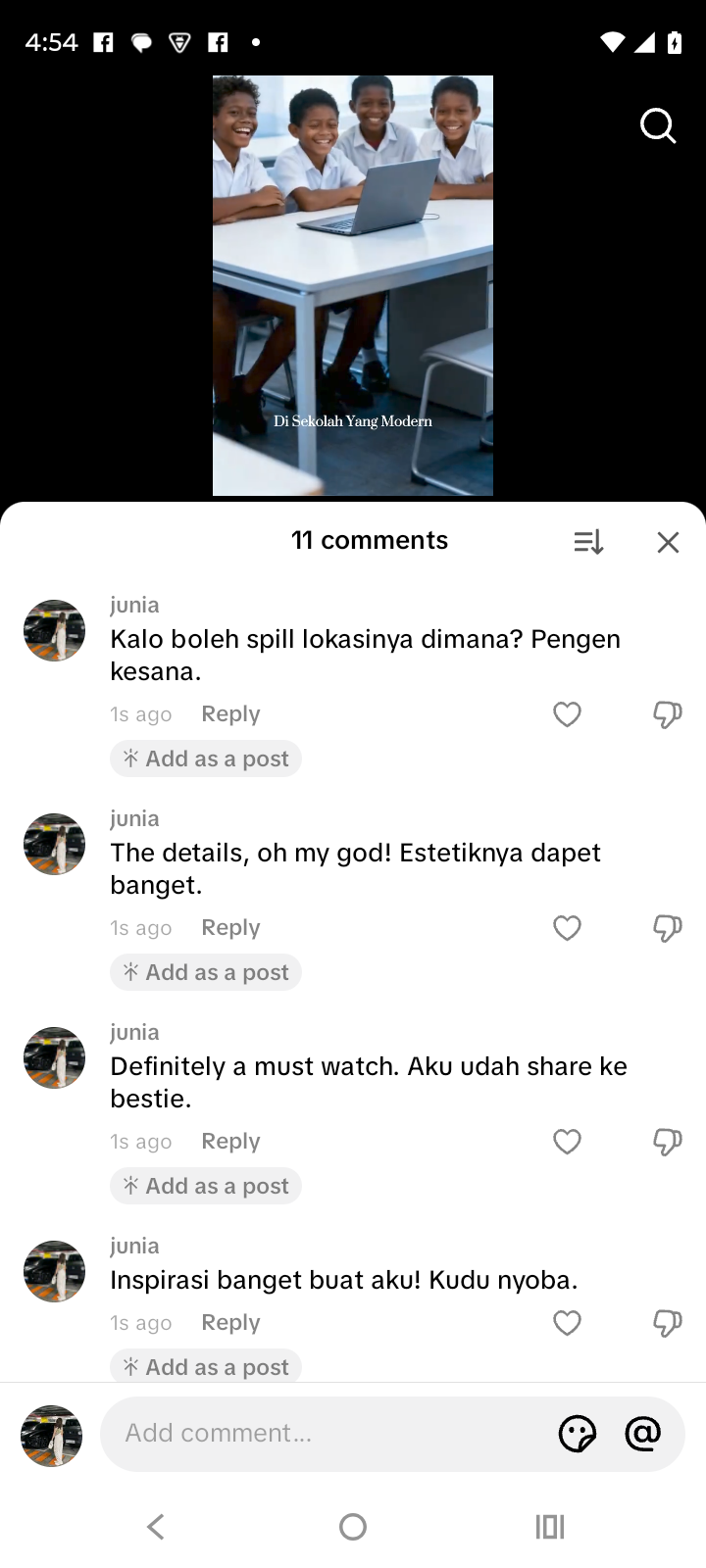Open the emoji sticker picker
The image size is (706, 1568).
[577, 1434]
